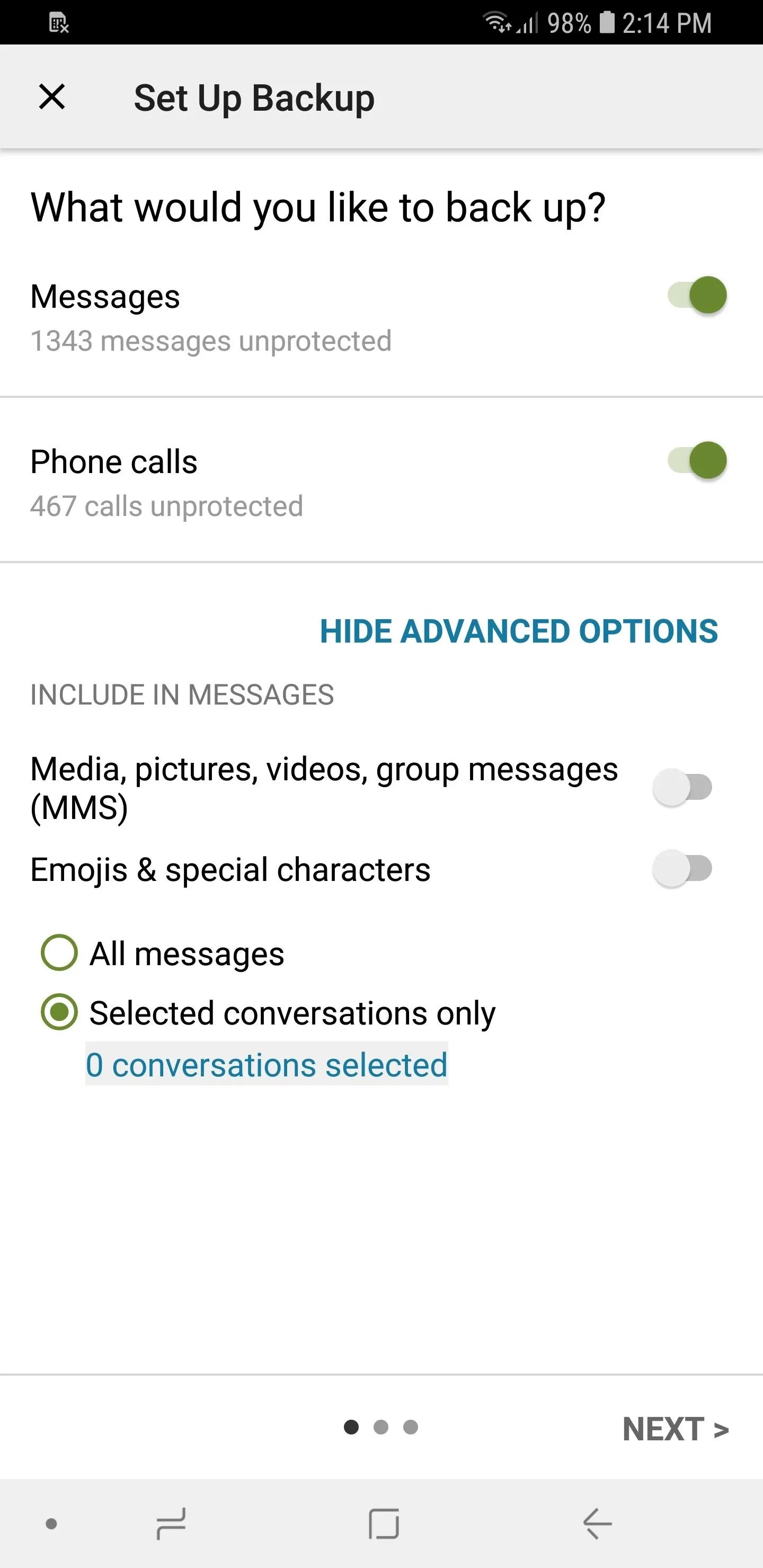Viewport: 763px width, 1568px height.
Task: Open recent apps from navigation bar
Action: click(171, 1524)
